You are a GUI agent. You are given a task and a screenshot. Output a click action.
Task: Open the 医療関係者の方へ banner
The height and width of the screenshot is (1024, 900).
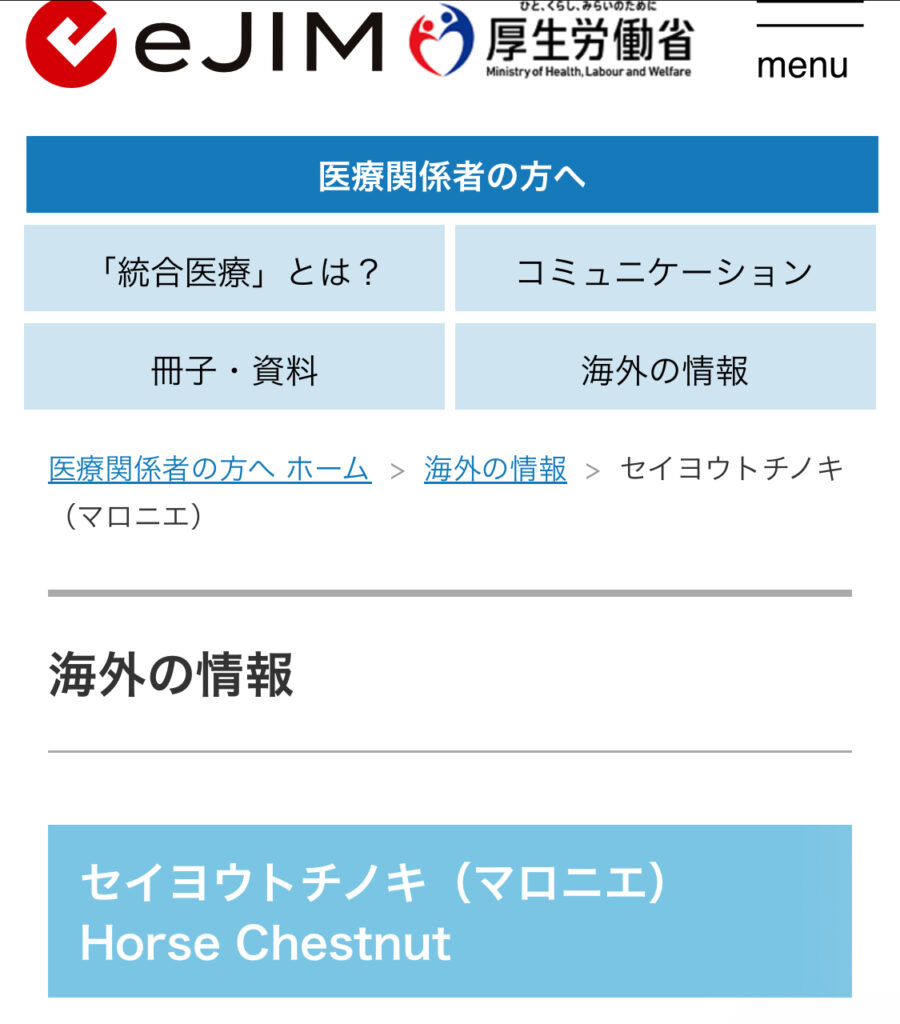click(451, 175)
